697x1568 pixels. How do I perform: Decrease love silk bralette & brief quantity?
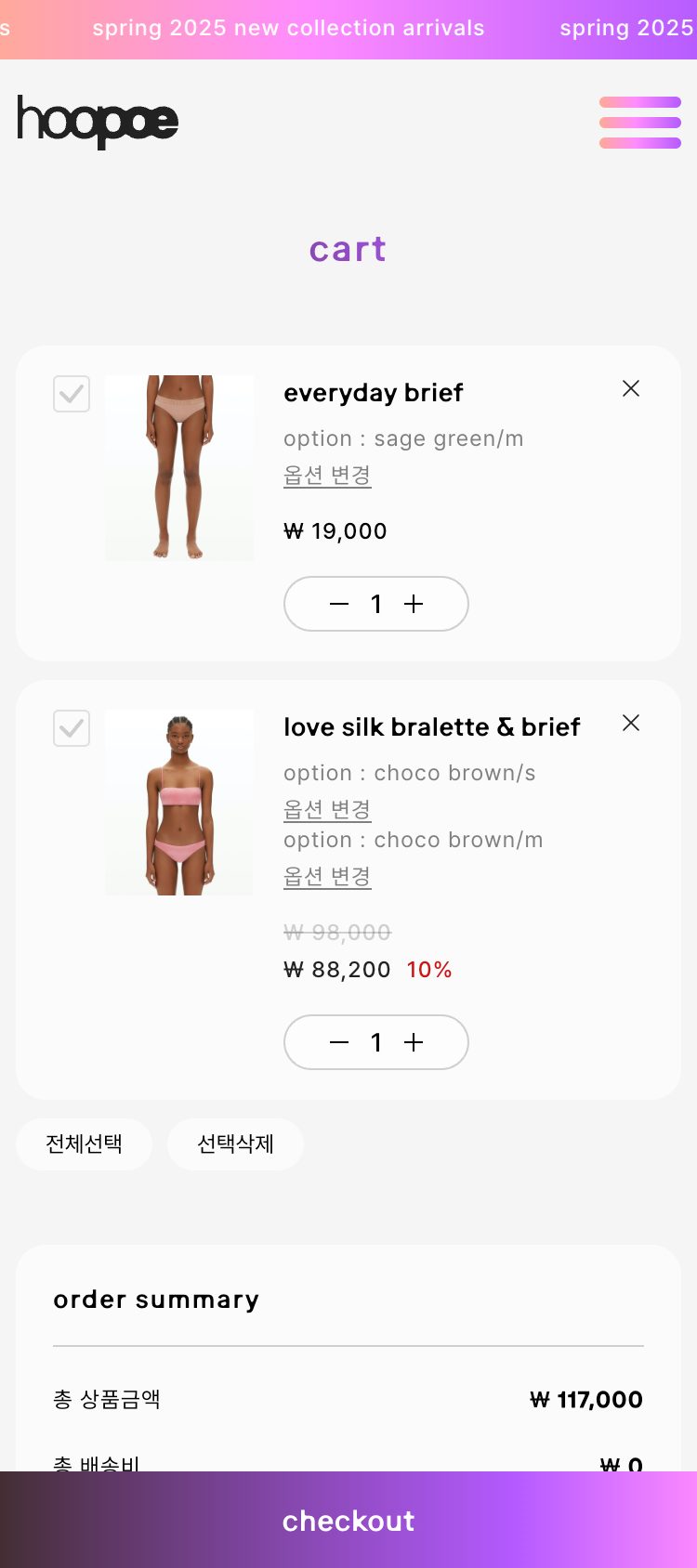click(x=339, y=1042)
